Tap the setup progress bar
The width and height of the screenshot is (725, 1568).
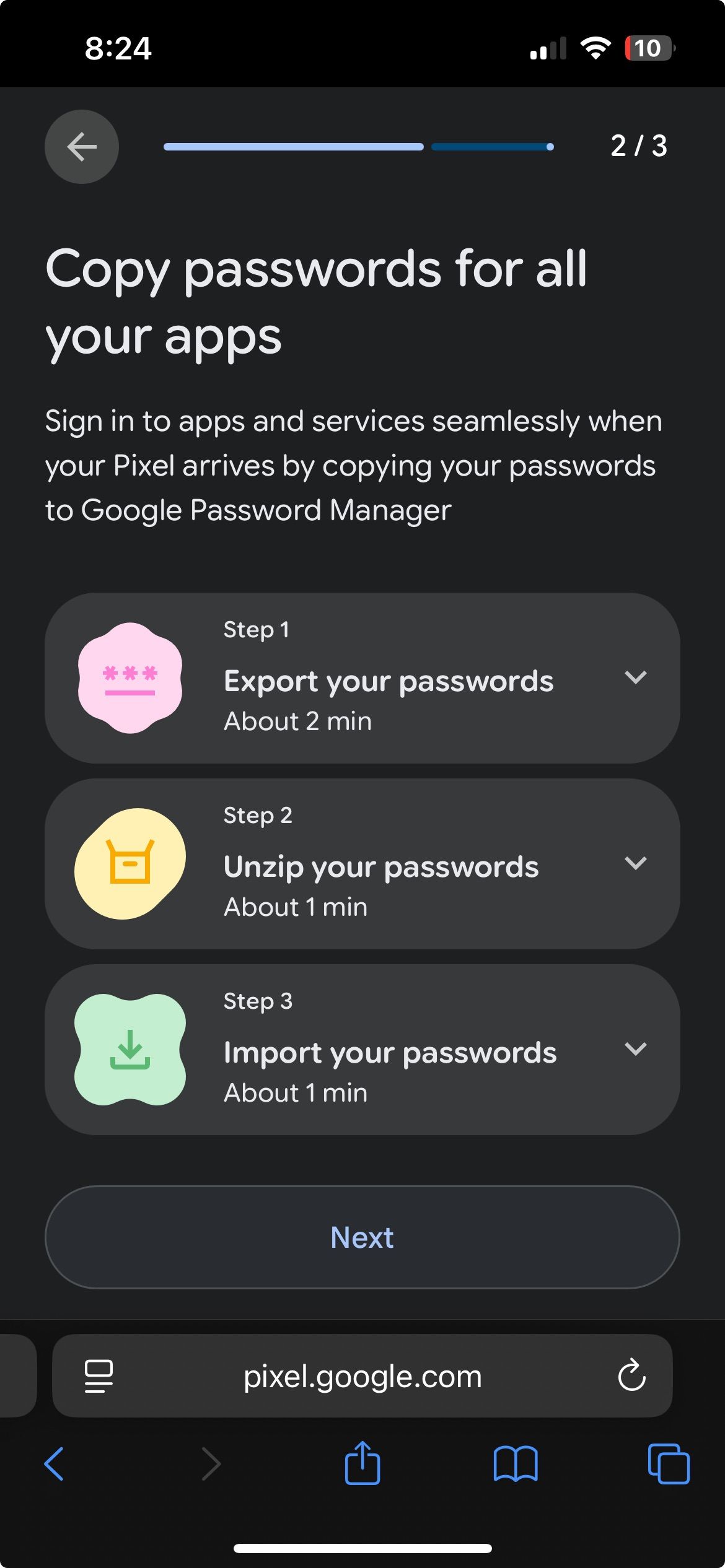[358, 146]
